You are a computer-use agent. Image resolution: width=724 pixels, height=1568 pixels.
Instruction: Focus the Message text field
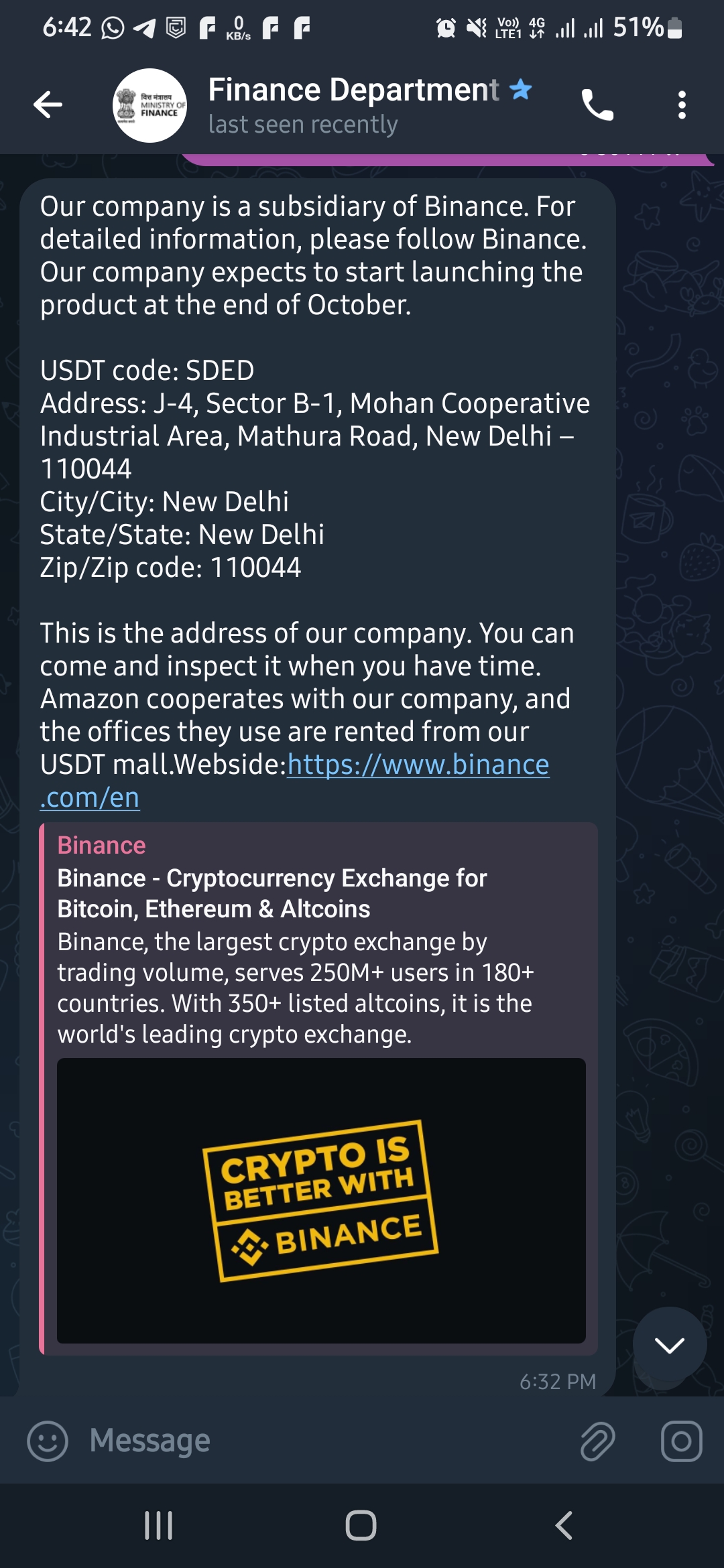click(322, 1441)
